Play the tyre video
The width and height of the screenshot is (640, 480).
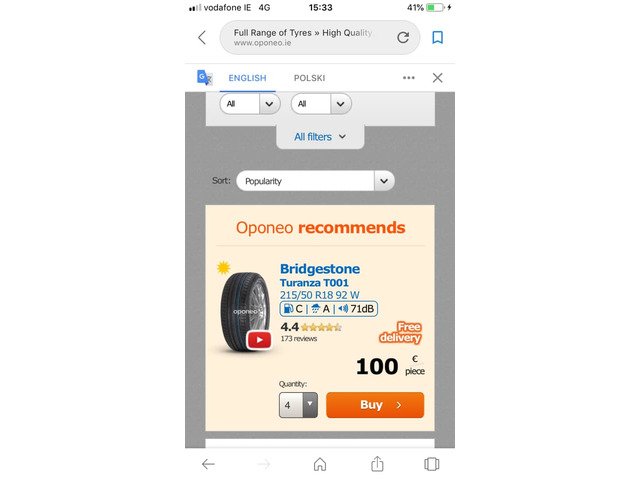coord(259,339)
